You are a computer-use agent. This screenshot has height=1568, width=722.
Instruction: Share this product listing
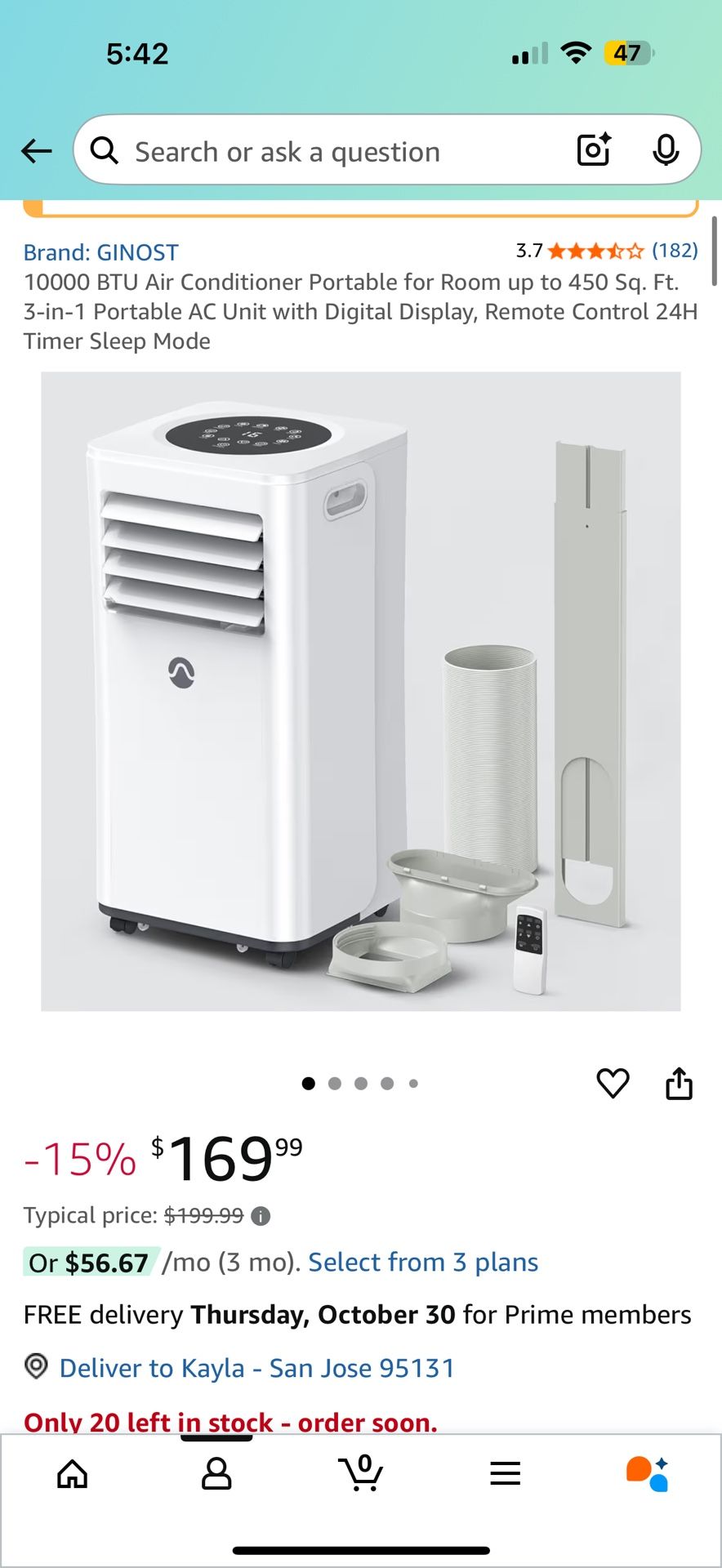pos(679,1084)
